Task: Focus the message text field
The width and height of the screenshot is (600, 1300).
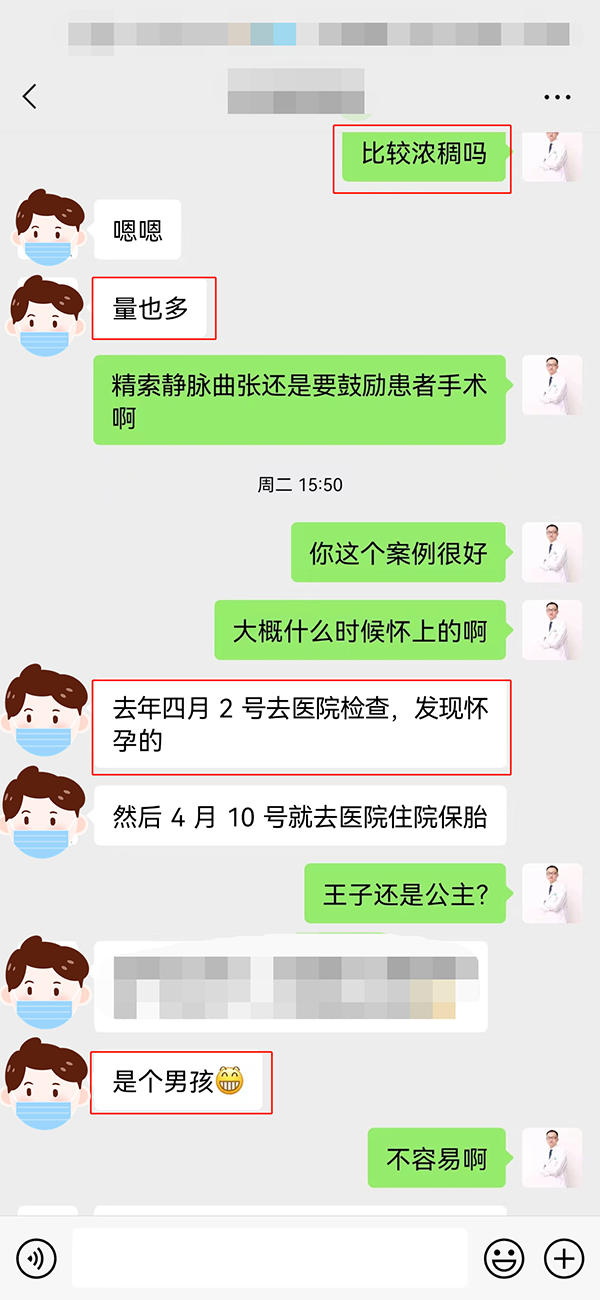Action: [x=270, y=1257]
